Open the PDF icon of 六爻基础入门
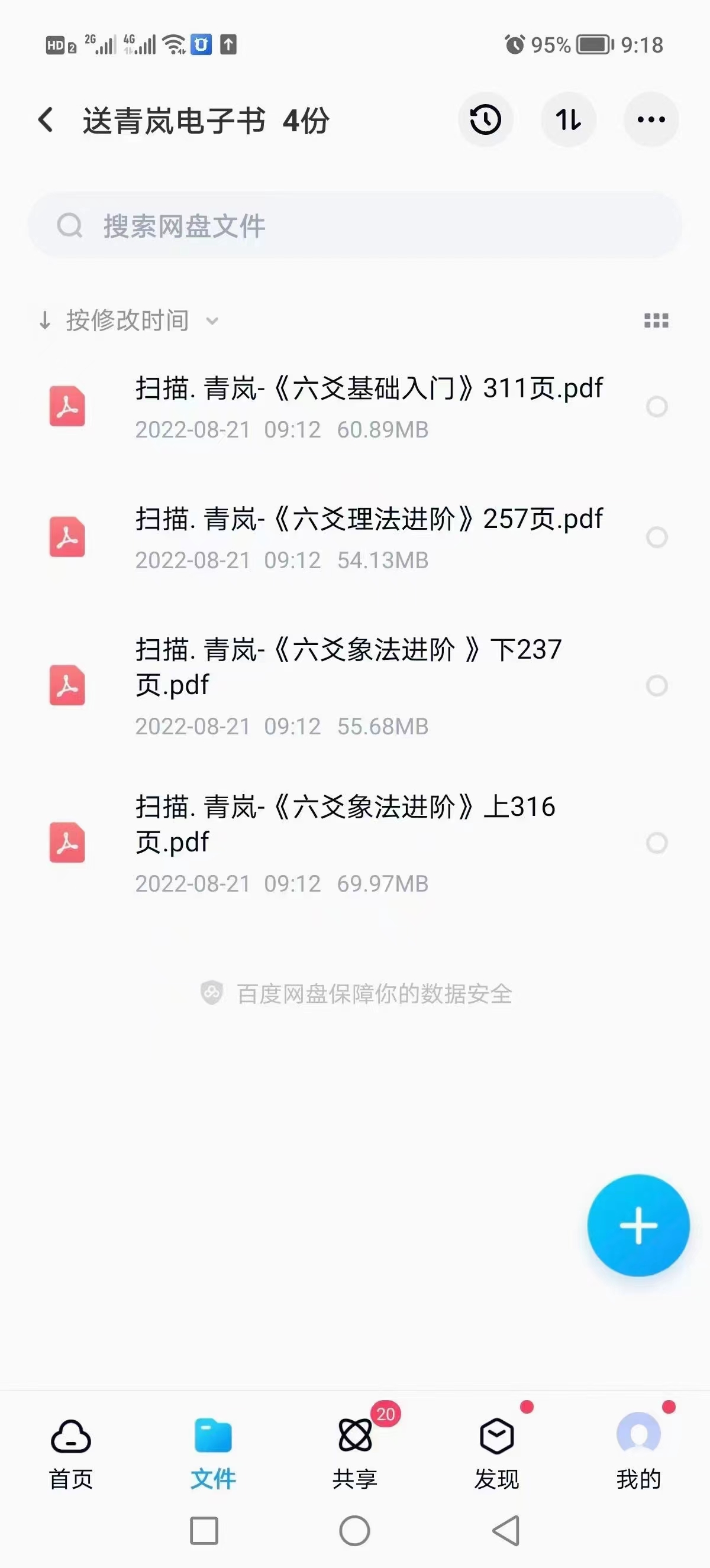Viewport: 710px width, 1568px height. (x=67, y=407)
